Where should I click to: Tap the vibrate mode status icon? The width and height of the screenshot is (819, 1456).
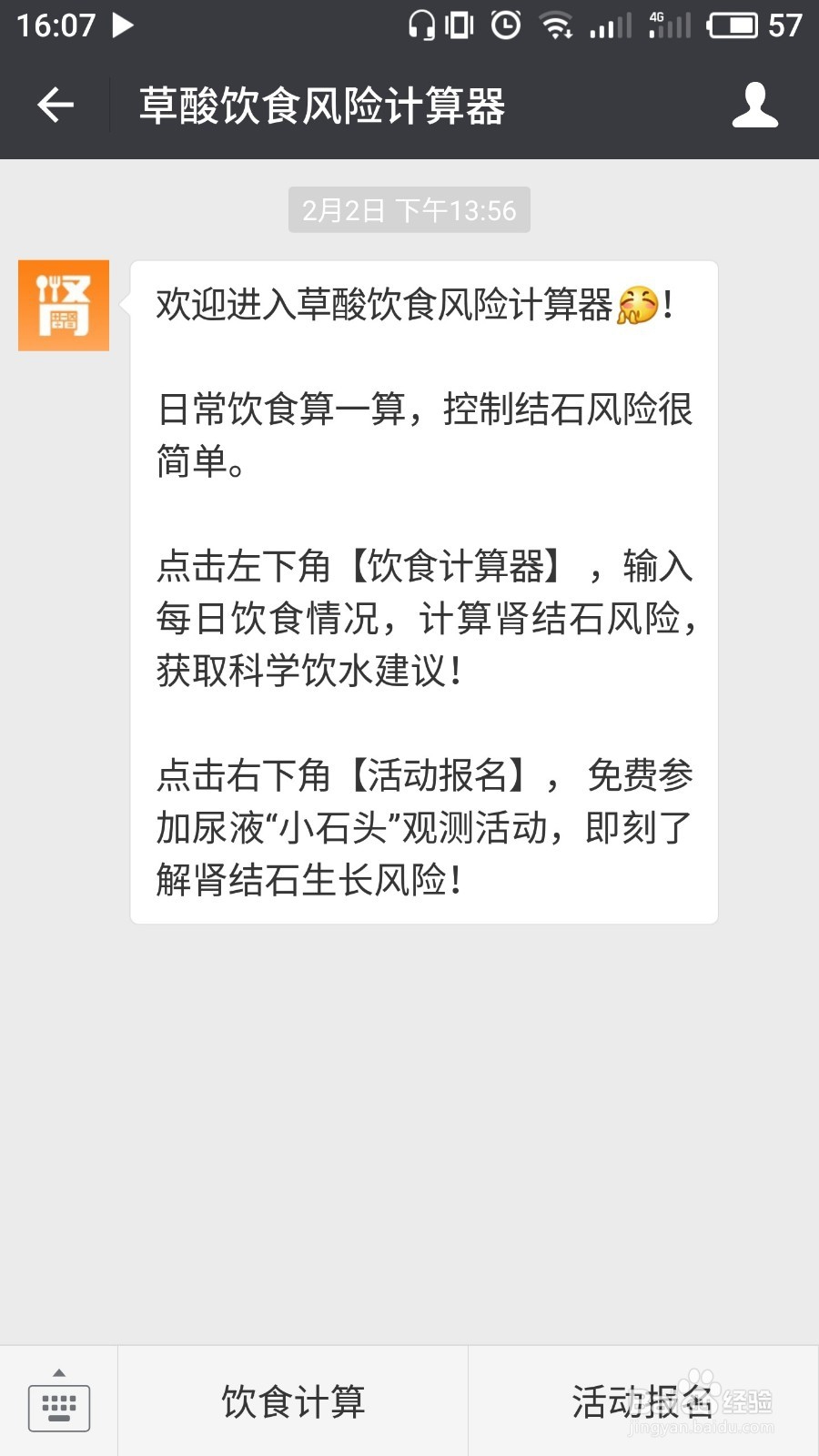coord(460,25)
